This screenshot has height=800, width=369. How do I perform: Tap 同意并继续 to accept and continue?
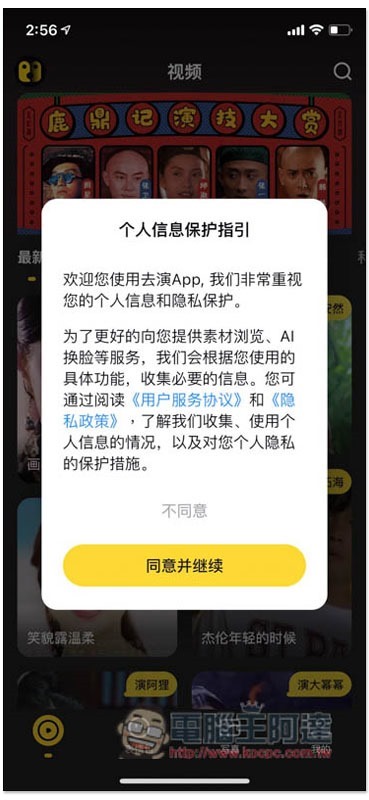tap(184, 565)
